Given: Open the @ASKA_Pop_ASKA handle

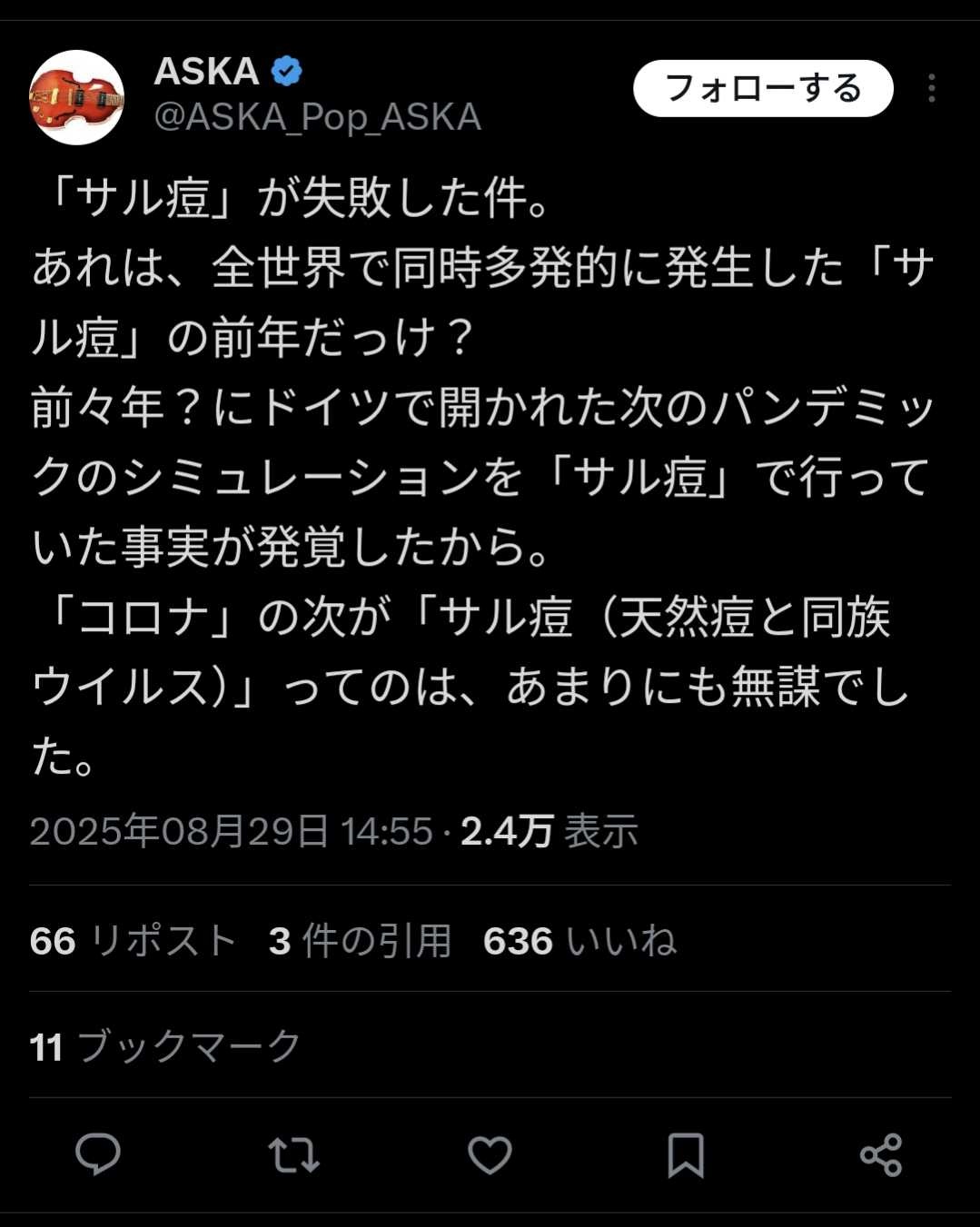Looking at the screenshot, I should (317, 117).
